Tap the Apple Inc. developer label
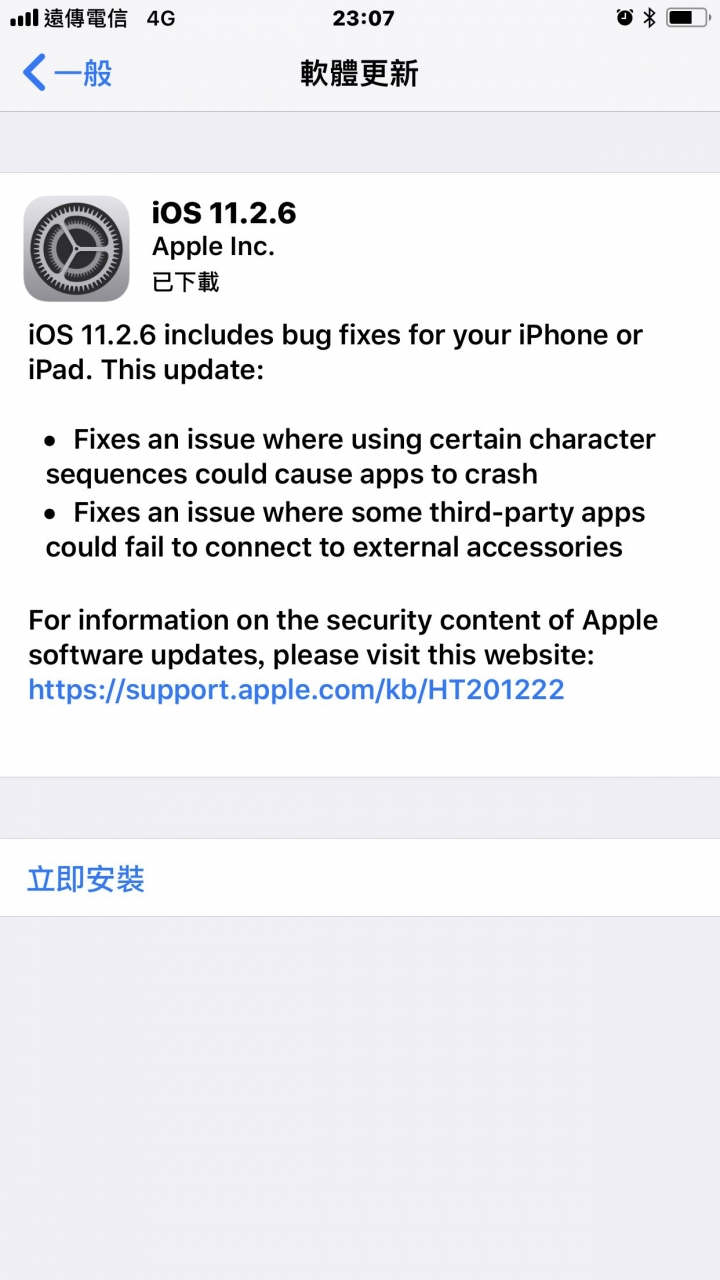Viewport: 720px width, 1280px height. (x=214, y=247)
